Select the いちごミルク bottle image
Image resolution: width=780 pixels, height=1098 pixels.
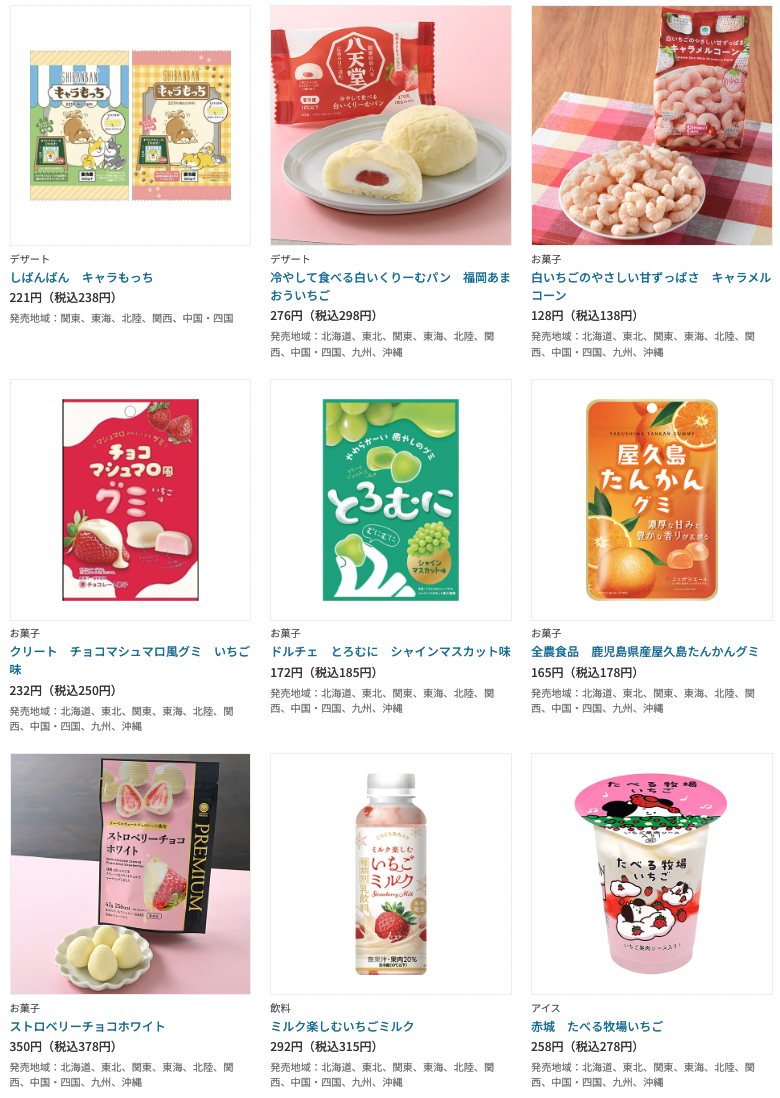coord(391,874)
